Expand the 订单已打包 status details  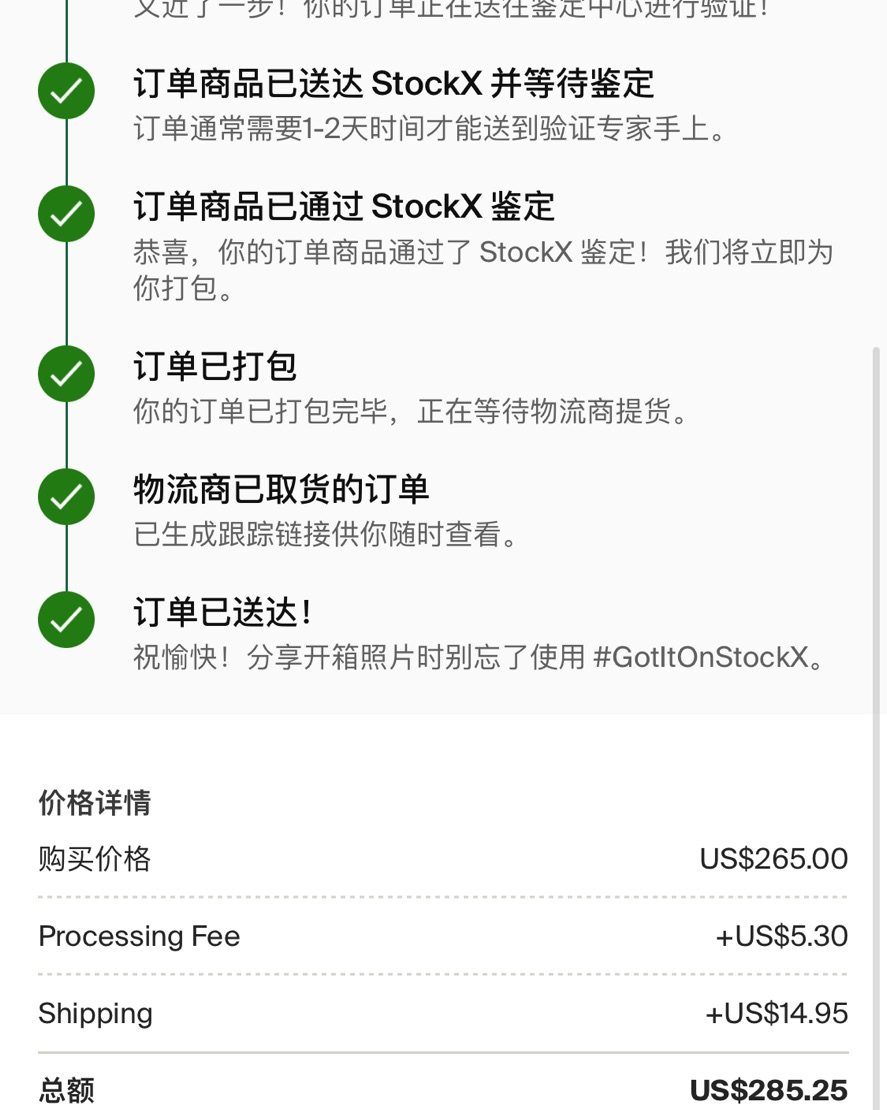coord(215,366)
